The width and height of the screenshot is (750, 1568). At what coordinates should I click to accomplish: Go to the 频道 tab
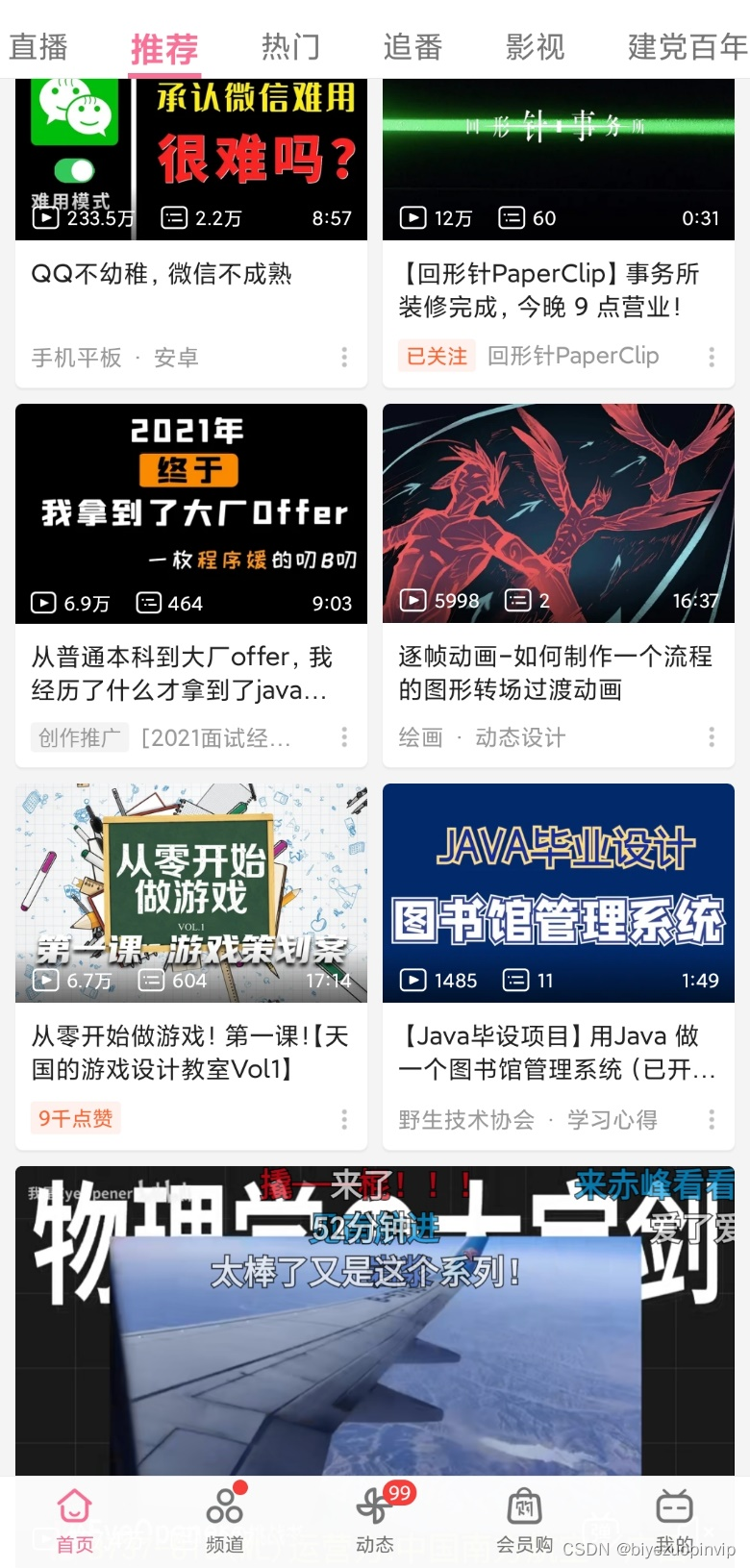point(225,1520)
